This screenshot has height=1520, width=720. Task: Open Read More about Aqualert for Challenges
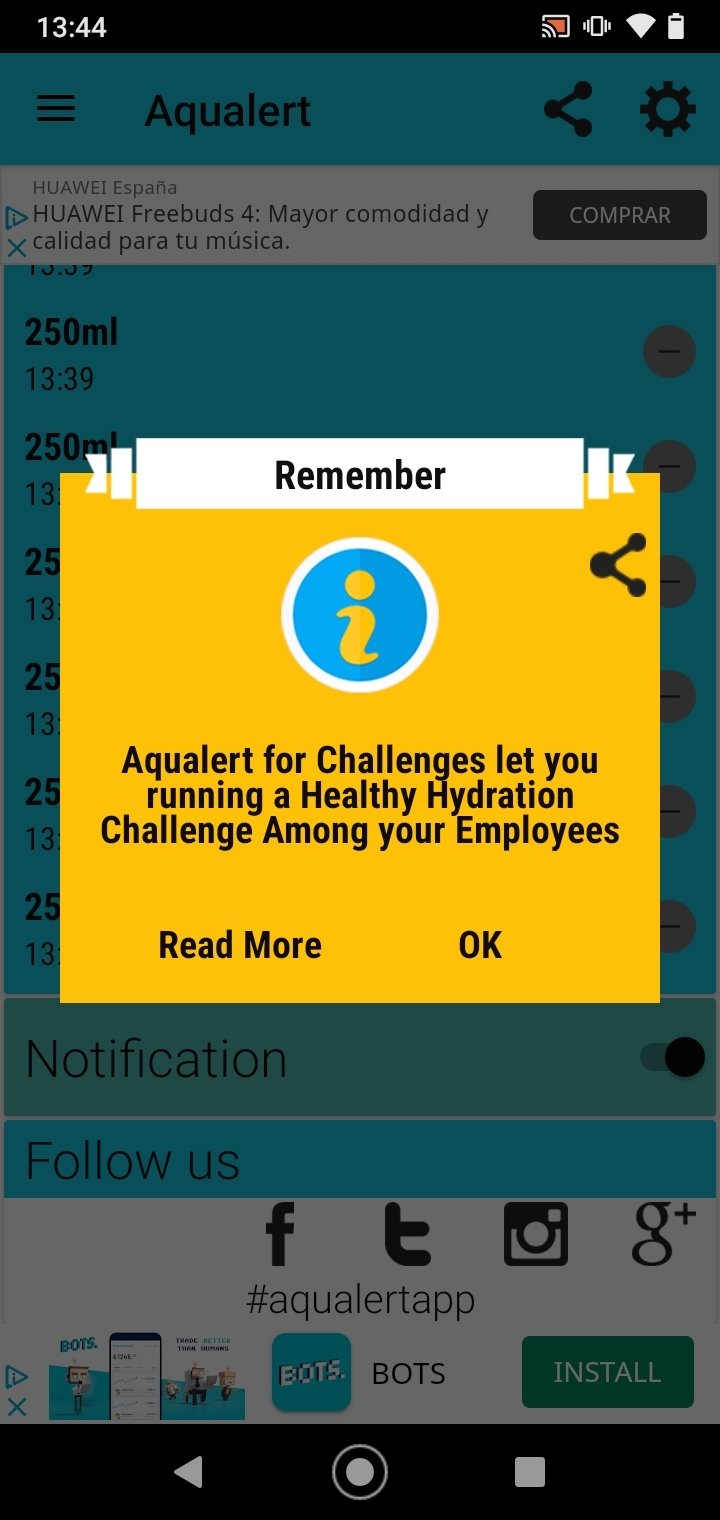pyautogui.click(x=240, y=945)
